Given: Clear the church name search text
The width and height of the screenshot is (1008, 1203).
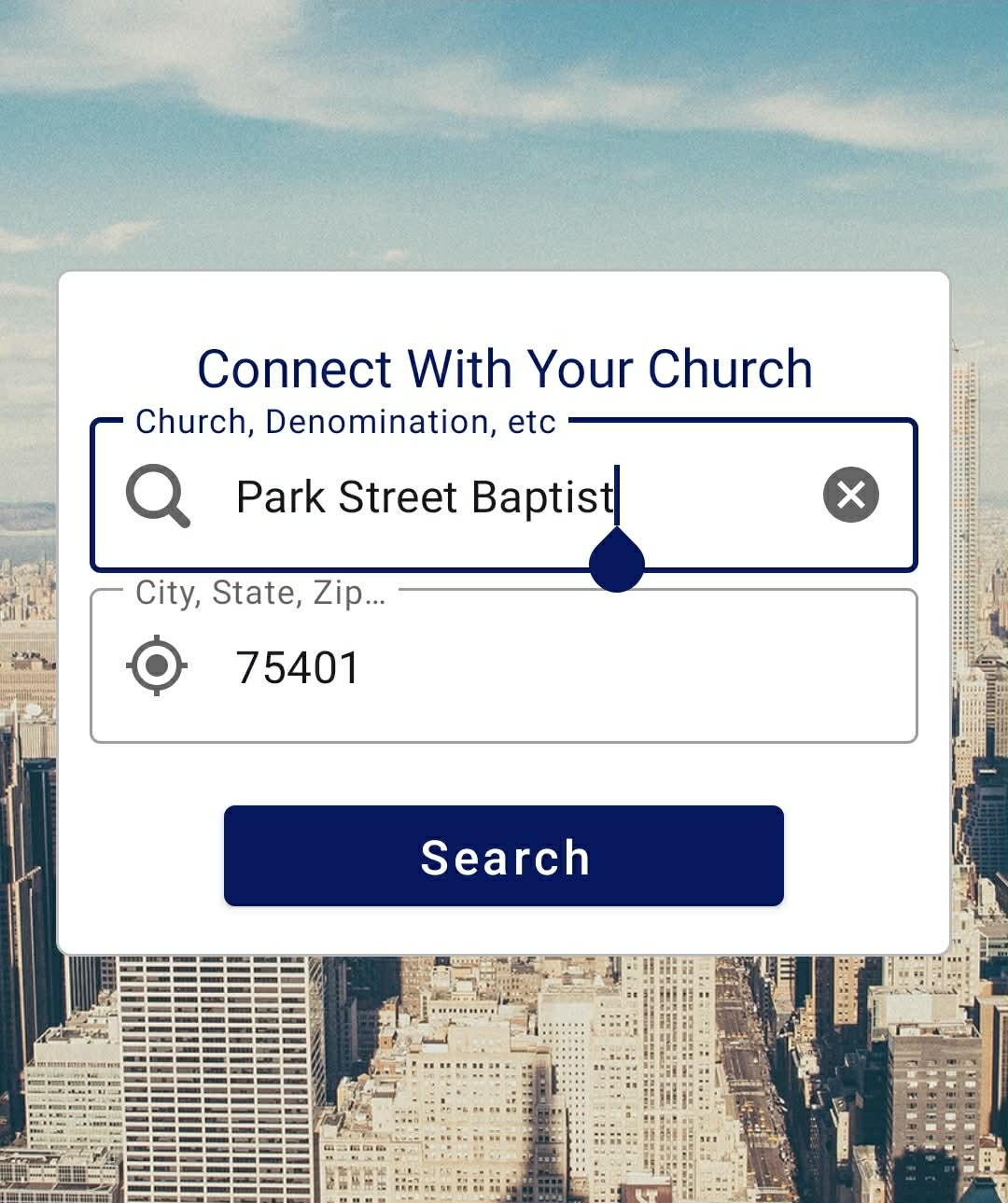Looking at the screenshot, I should [850, 495].
